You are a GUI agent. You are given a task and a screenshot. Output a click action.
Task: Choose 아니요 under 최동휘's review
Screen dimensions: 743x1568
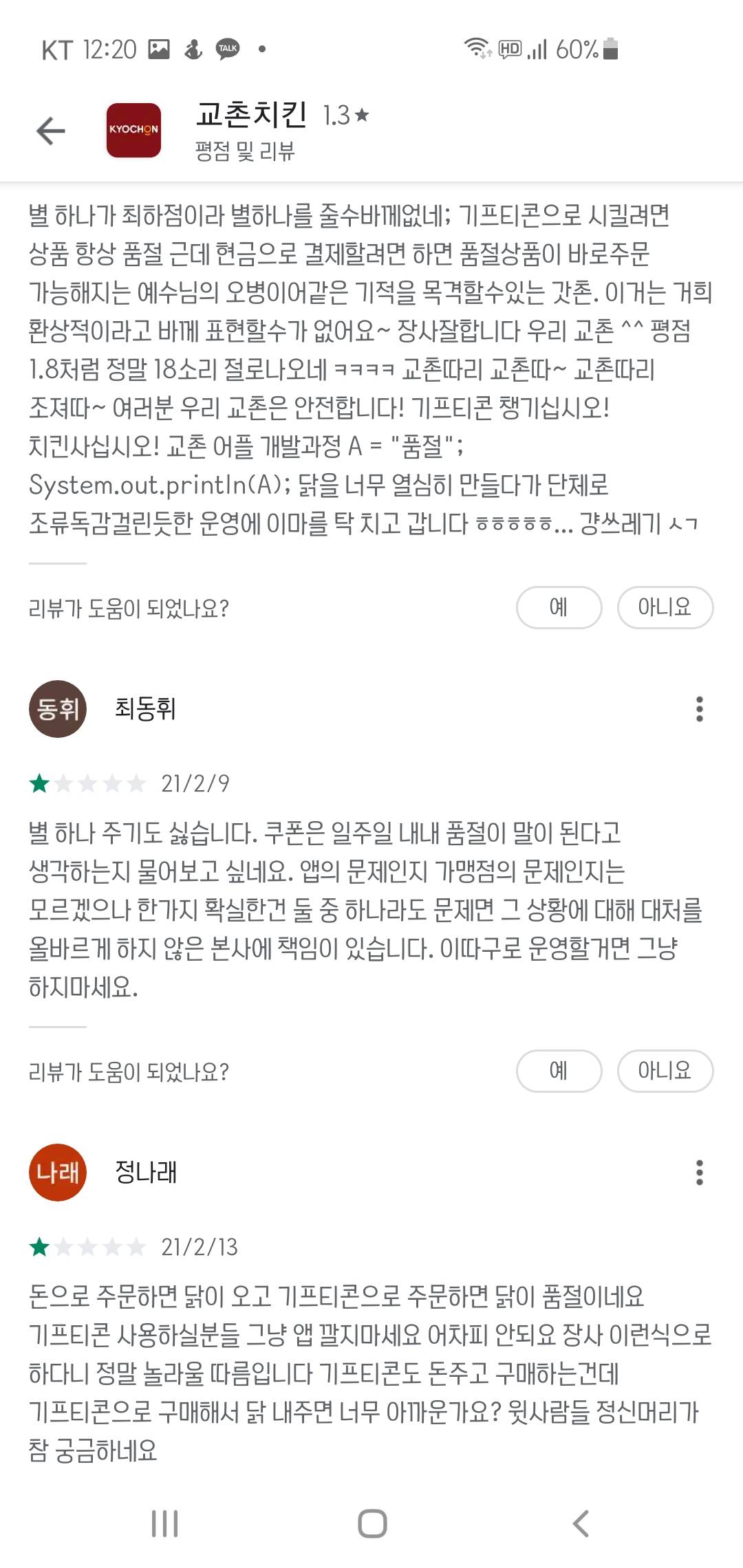665,1071
